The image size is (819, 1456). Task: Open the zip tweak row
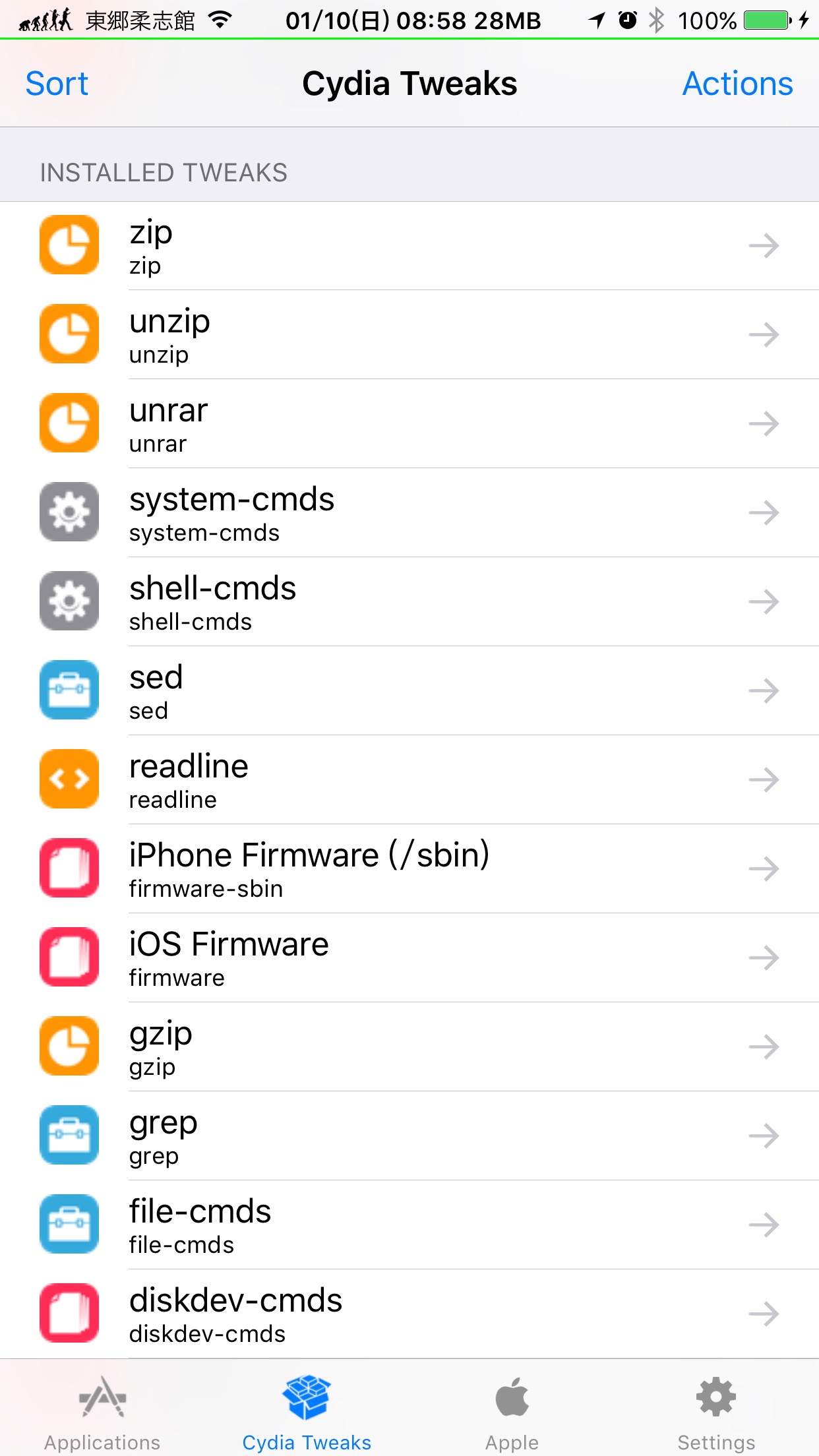click(409, 246)
